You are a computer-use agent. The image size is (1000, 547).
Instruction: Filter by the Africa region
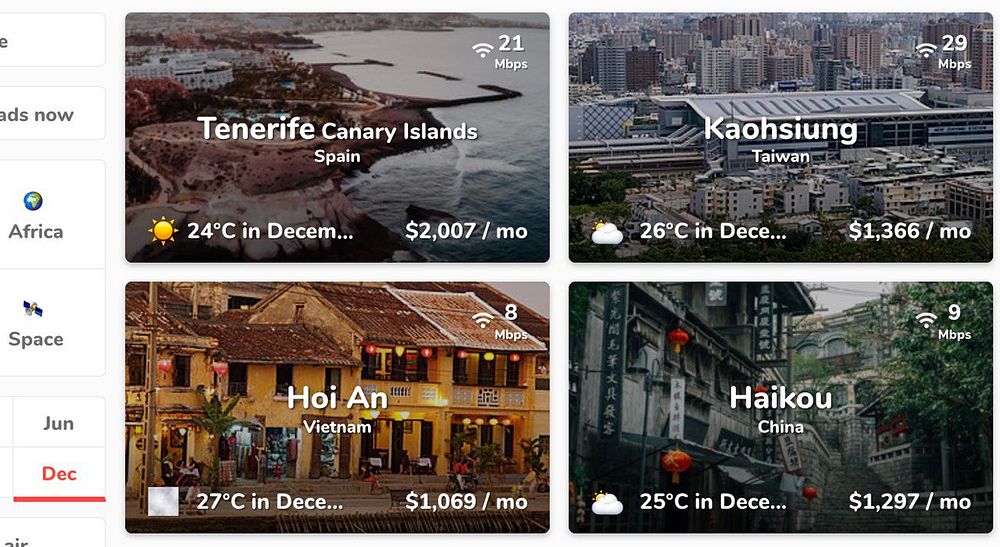[x=36, y=216]
